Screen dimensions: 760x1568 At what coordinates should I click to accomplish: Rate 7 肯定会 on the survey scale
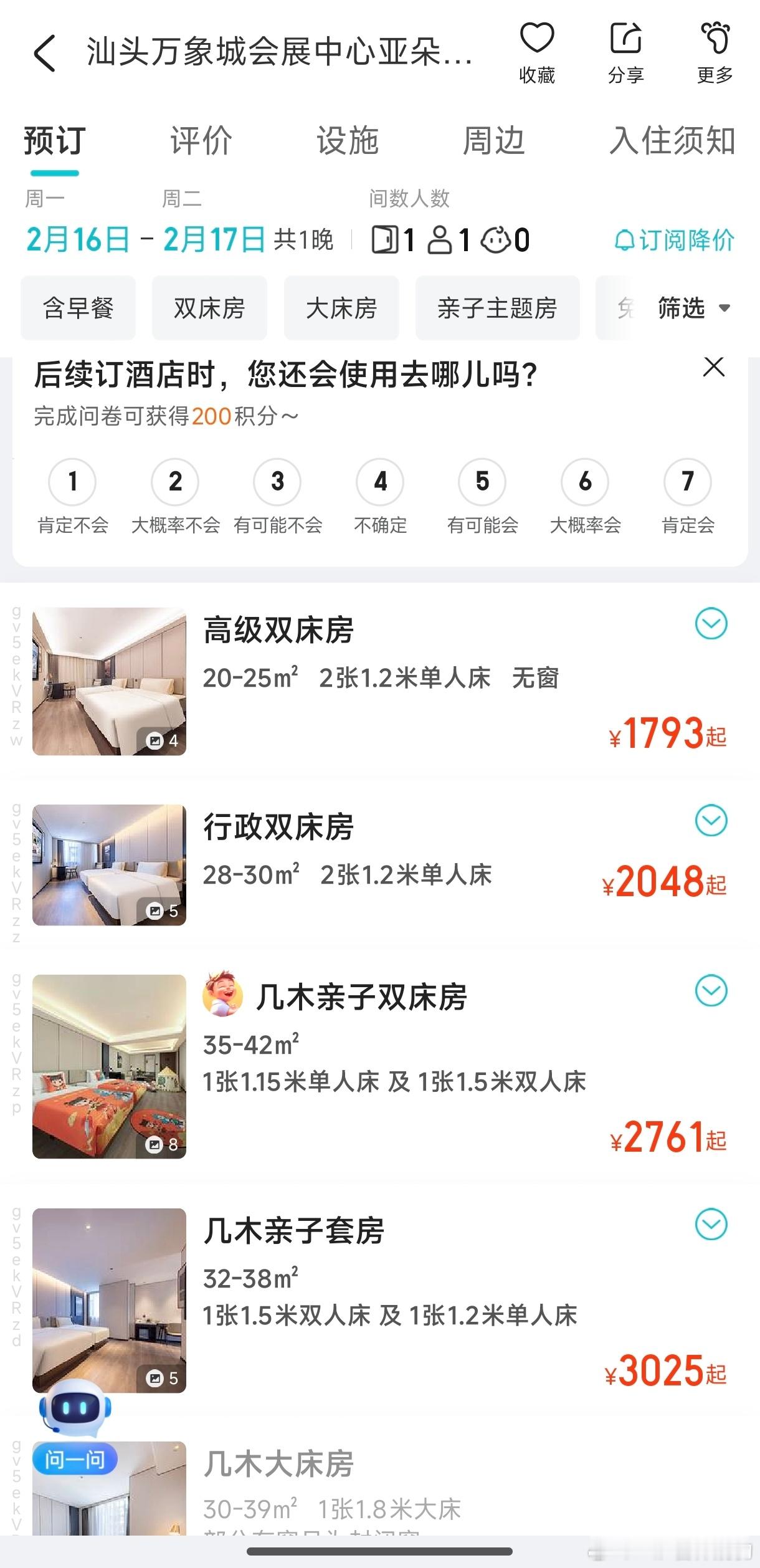tap(686, 482)
